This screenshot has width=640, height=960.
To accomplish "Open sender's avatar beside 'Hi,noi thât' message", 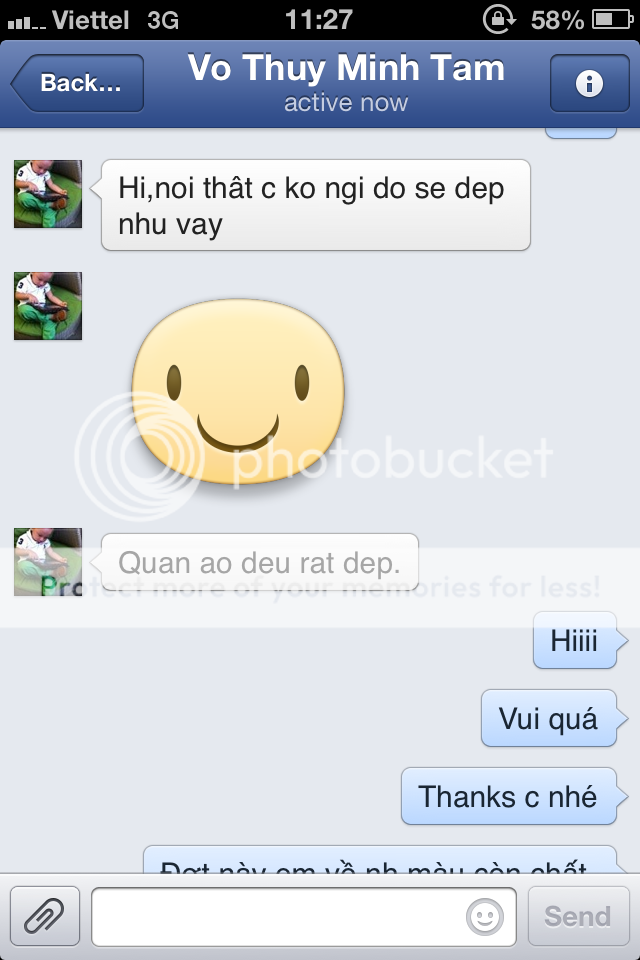I will point(48,194).
